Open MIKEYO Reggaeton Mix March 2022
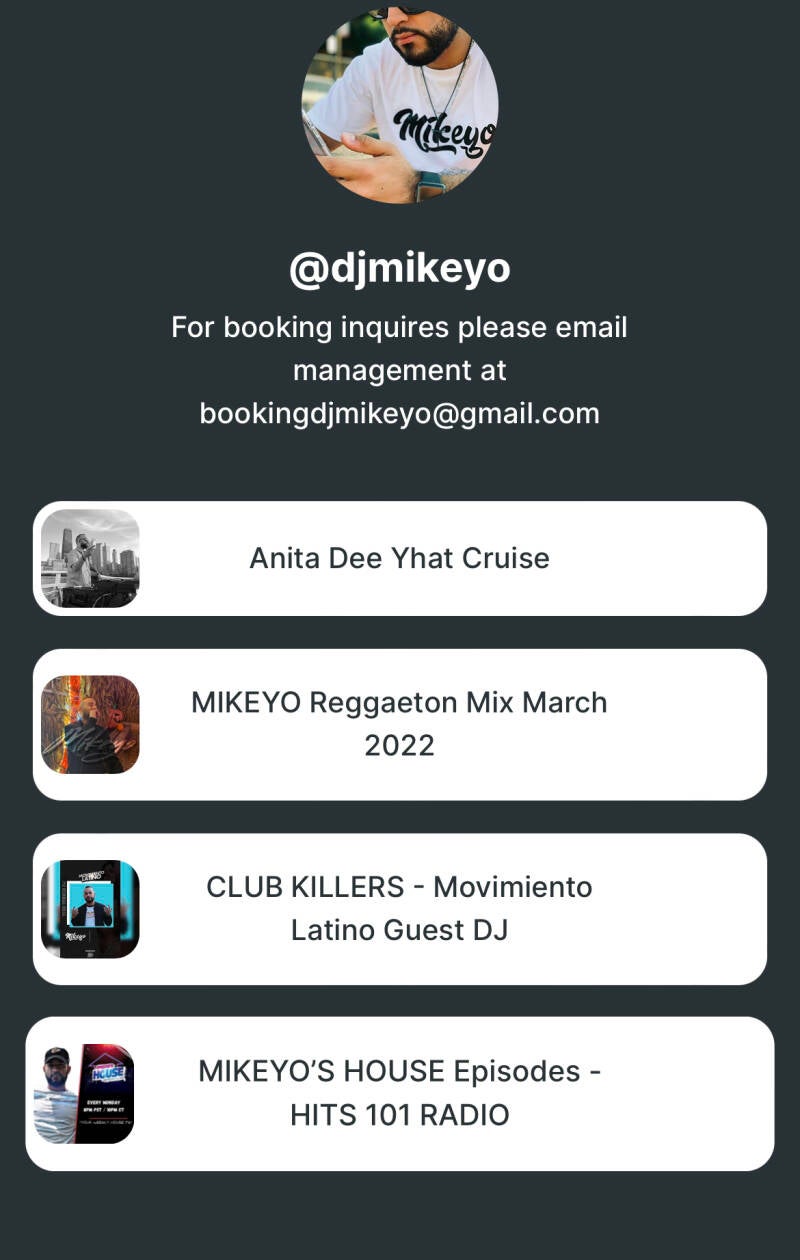The height and width of the screenshot is (1260, 800). click(x=400, y=724)
